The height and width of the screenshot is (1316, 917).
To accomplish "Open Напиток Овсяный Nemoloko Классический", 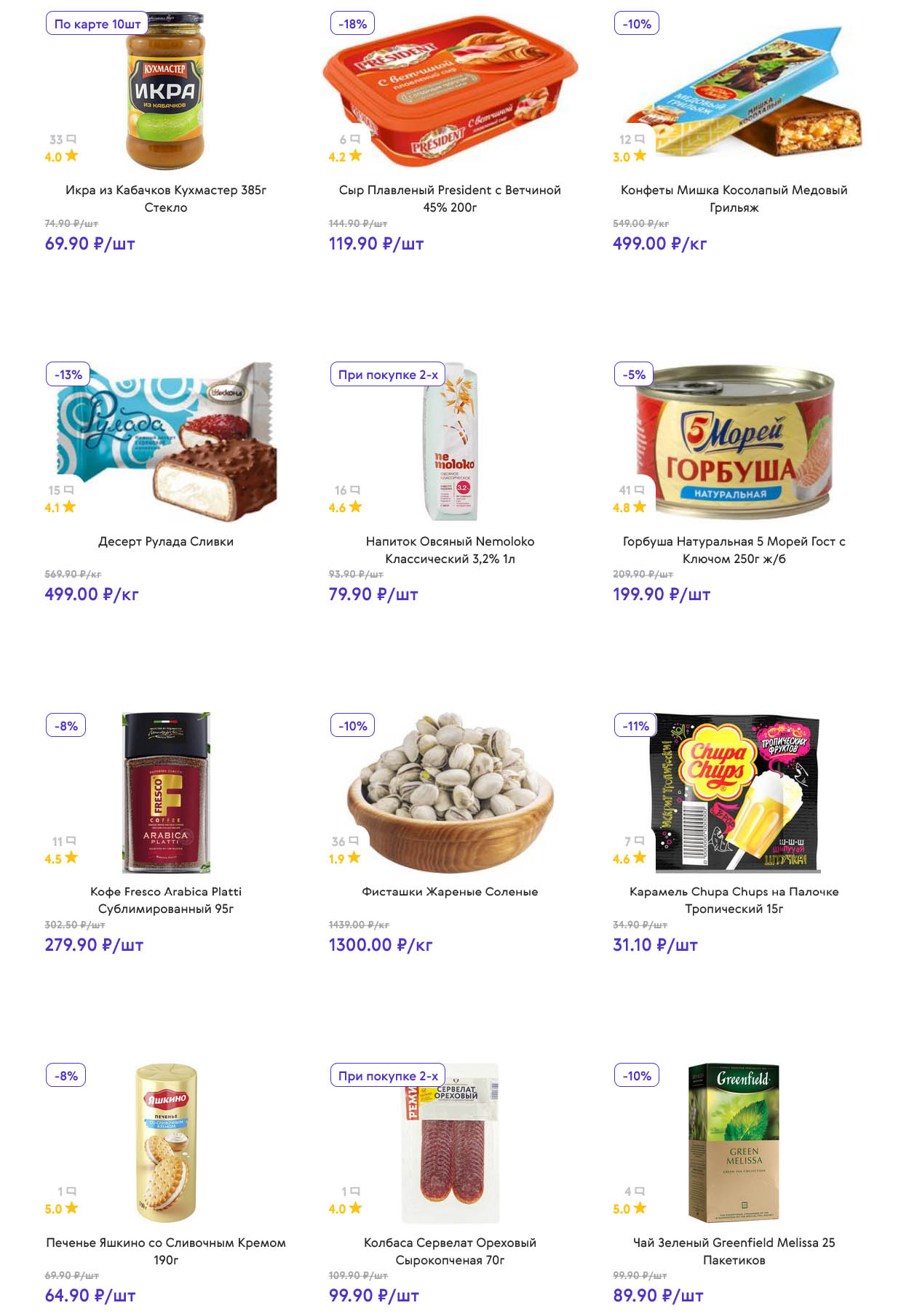I will (450, 550).
